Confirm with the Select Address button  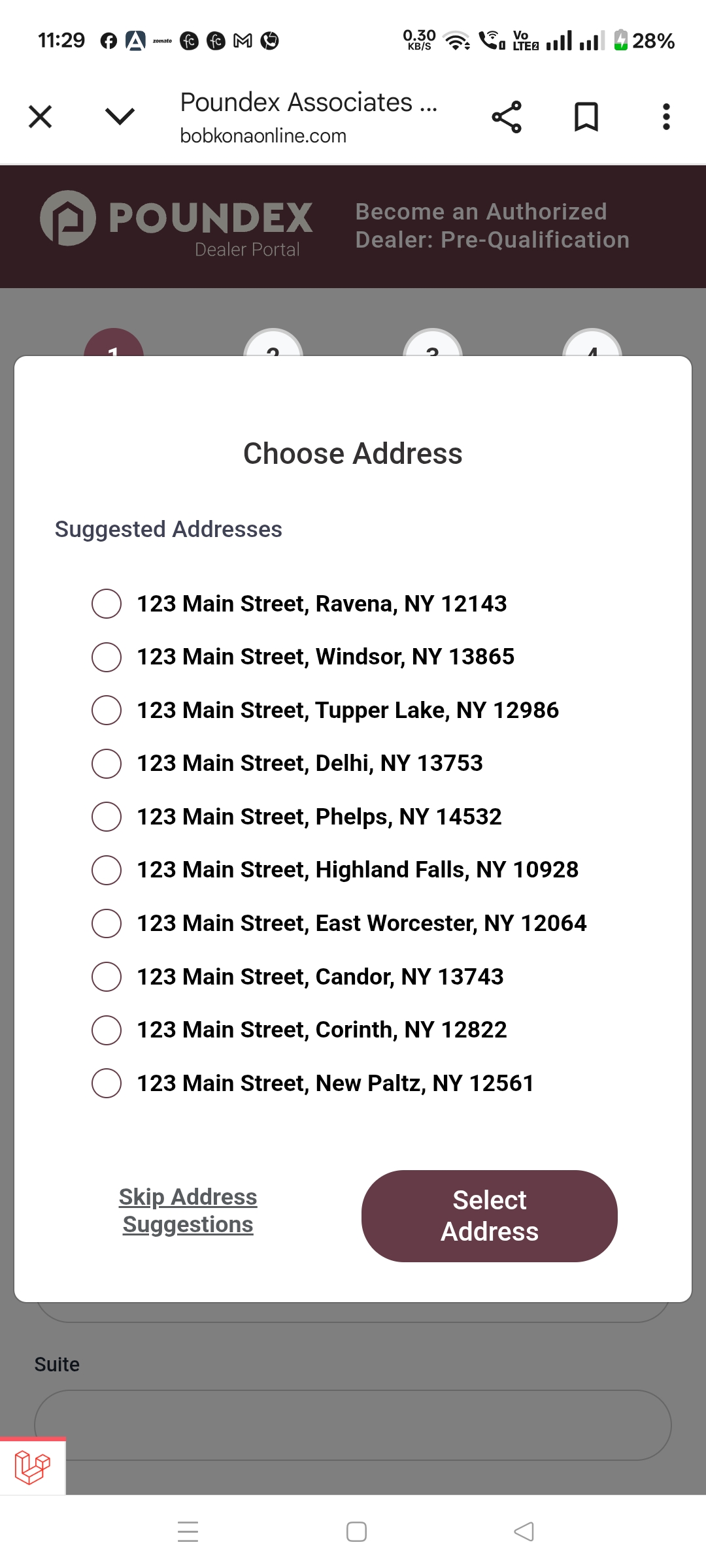coord(489,1216)
